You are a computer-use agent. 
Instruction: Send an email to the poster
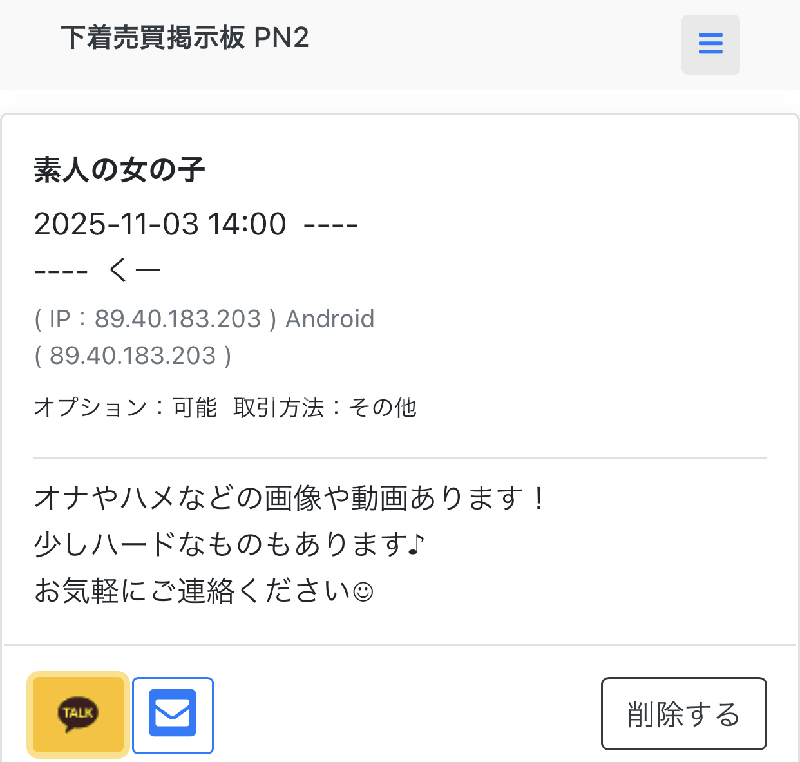[x=173, y=714]
